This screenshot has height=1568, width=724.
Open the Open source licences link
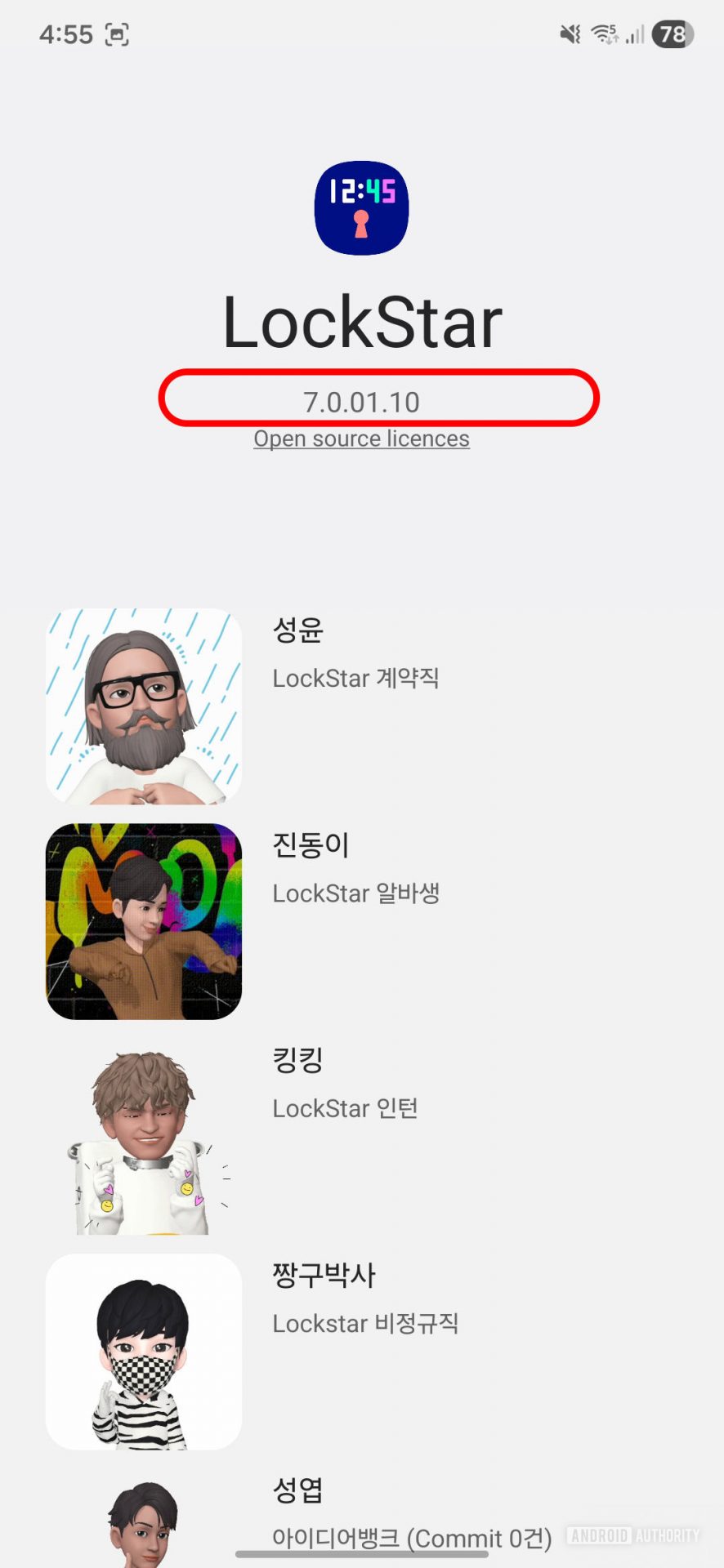(361, 439)
